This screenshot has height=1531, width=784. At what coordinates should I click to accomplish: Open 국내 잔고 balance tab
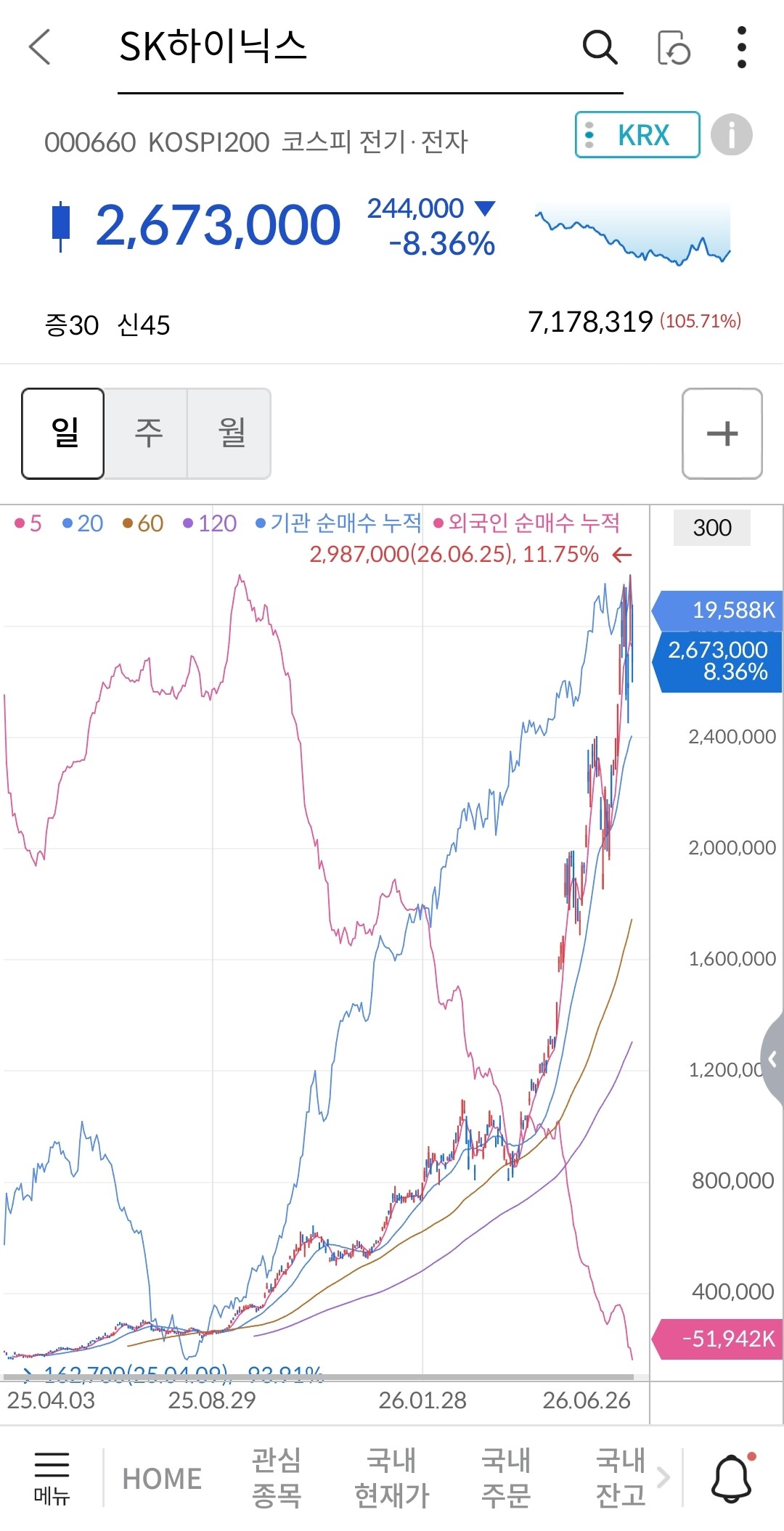(x=621, y=1477)
